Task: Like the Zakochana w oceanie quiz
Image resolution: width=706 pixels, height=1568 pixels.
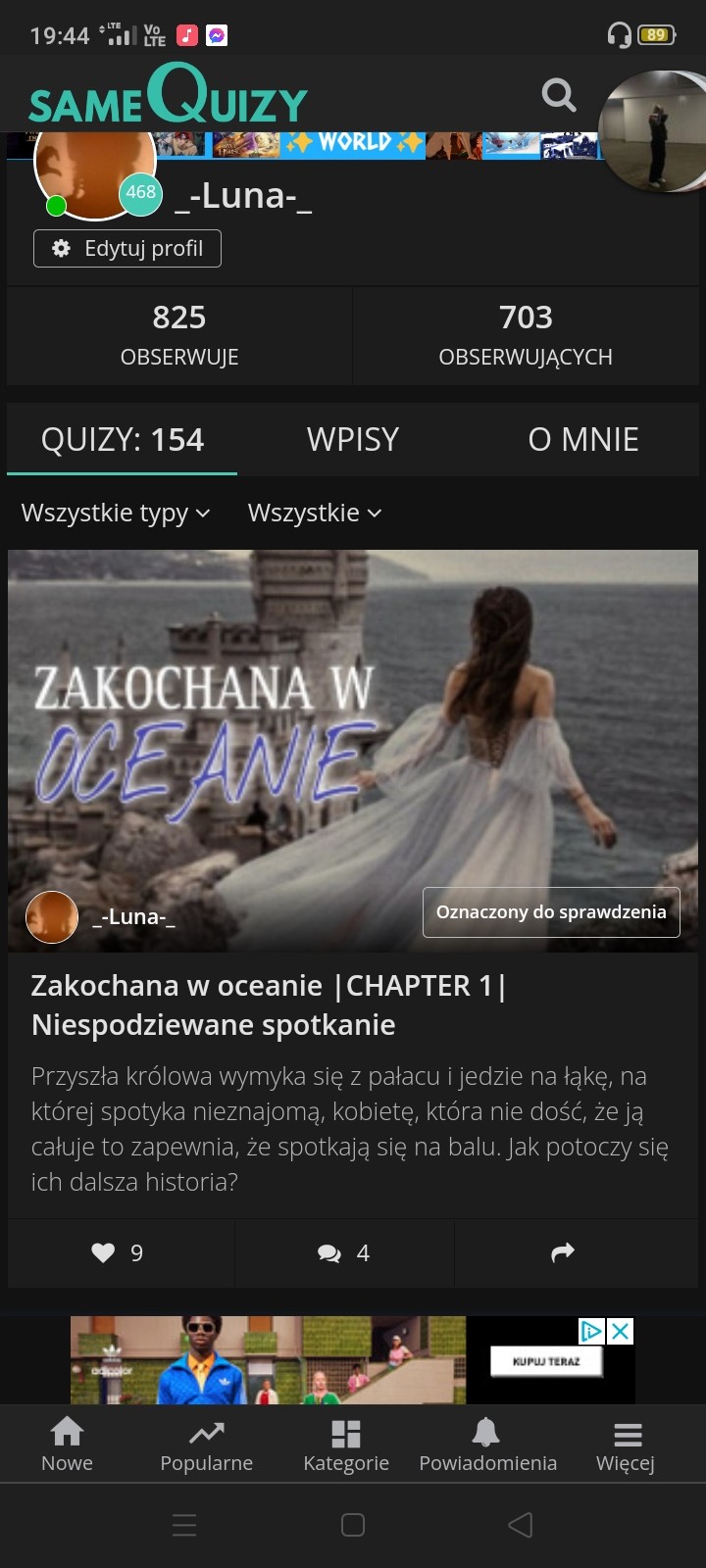Action: point(118,1252)
